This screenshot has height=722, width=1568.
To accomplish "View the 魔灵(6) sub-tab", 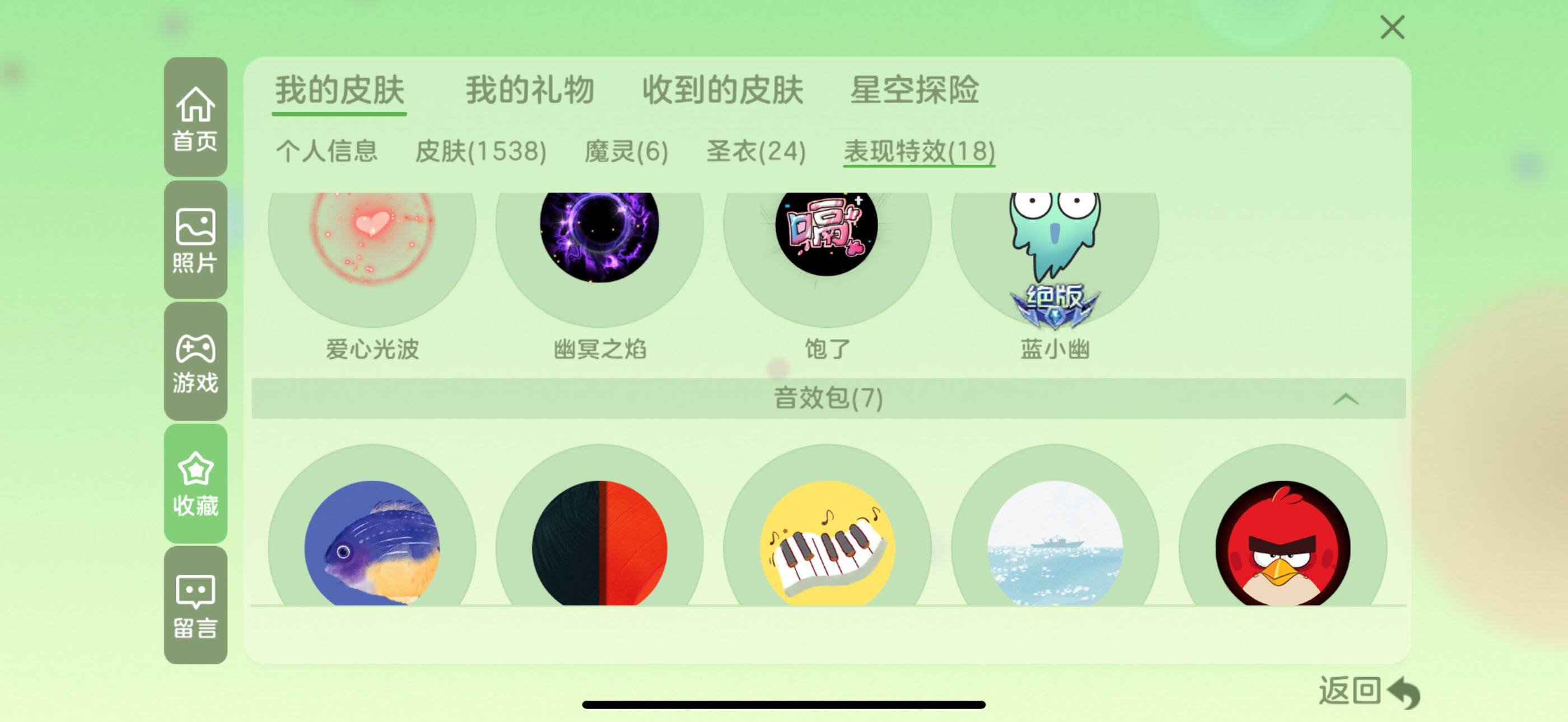I will (x=626, y=151).
